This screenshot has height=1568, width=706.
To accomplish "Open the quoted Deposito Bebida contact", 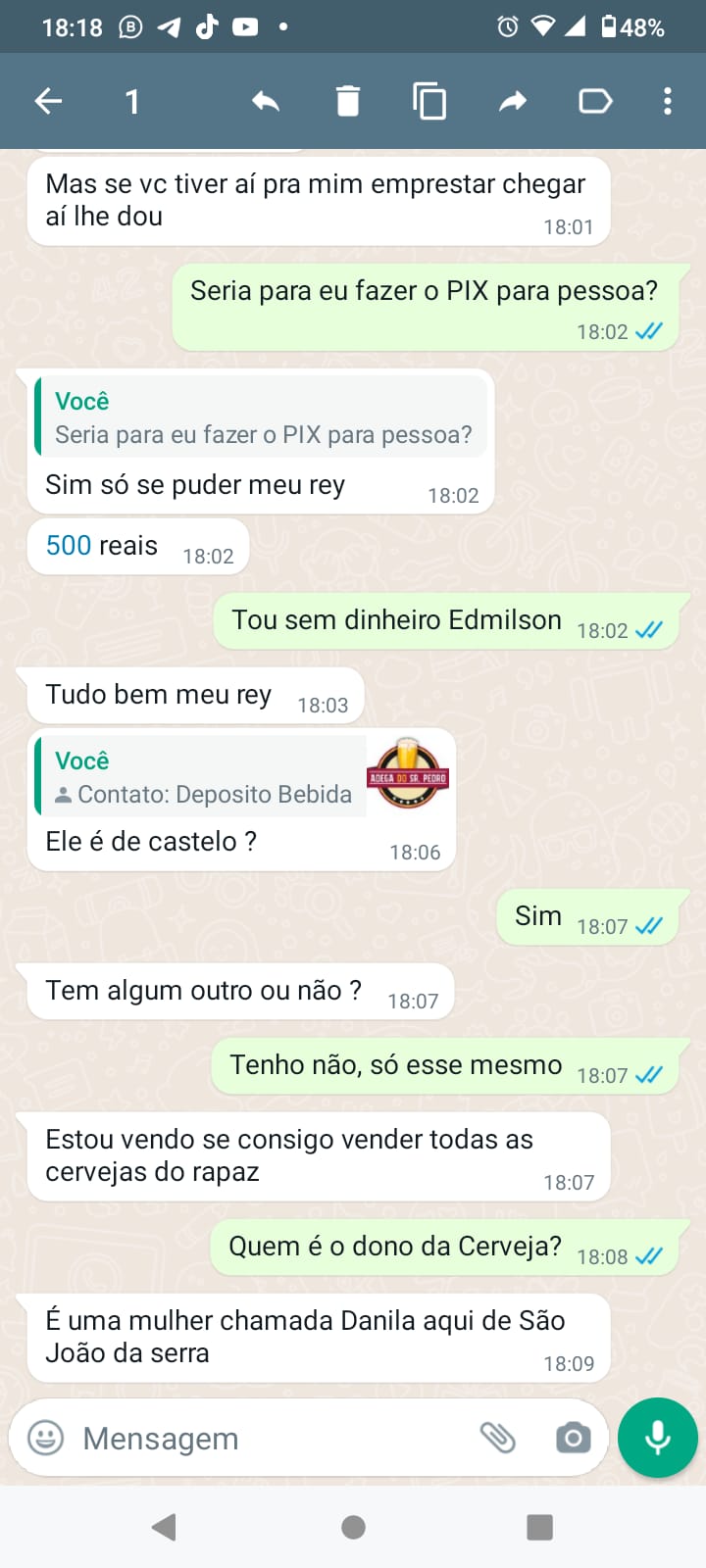I will [245, 776].
